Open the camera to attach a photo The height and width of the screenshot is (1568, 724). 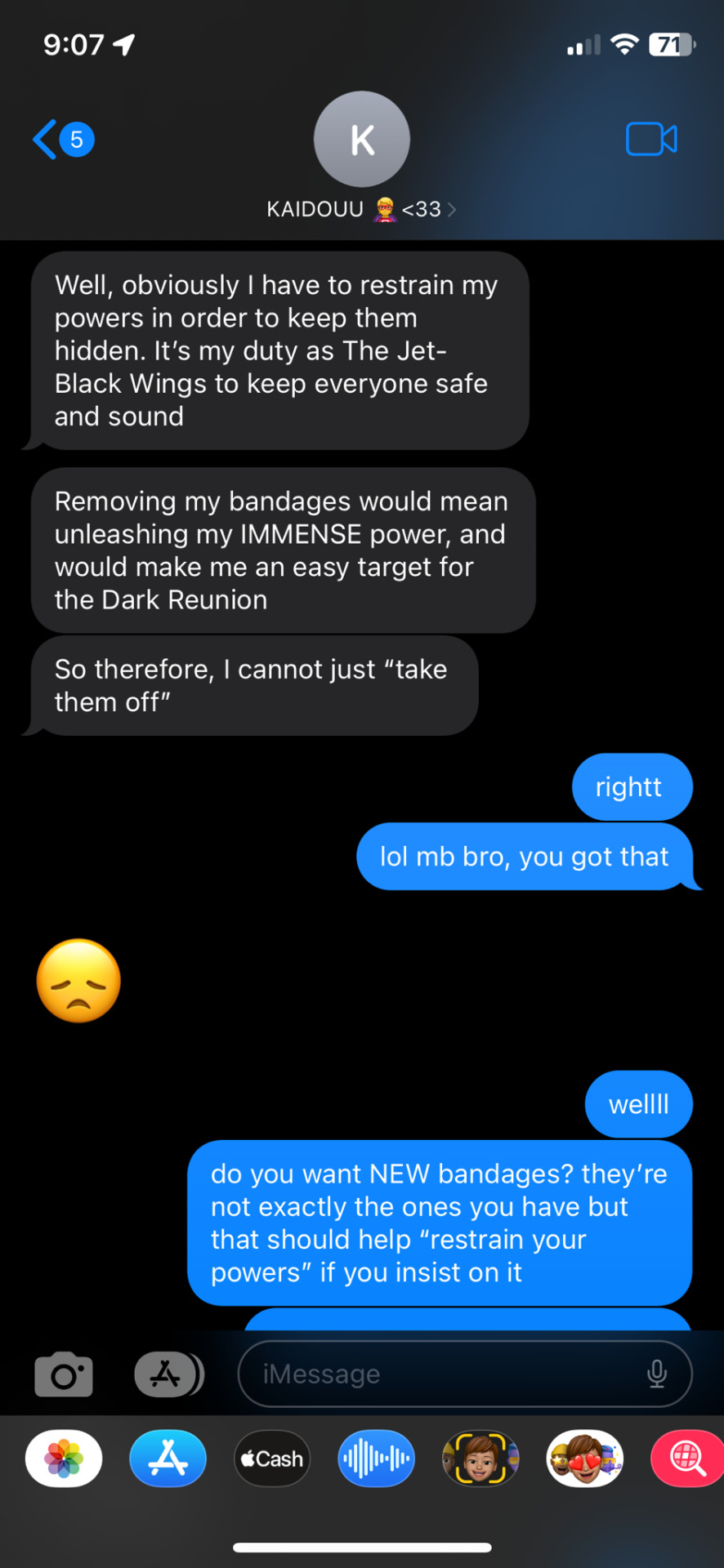[64, 1374]
